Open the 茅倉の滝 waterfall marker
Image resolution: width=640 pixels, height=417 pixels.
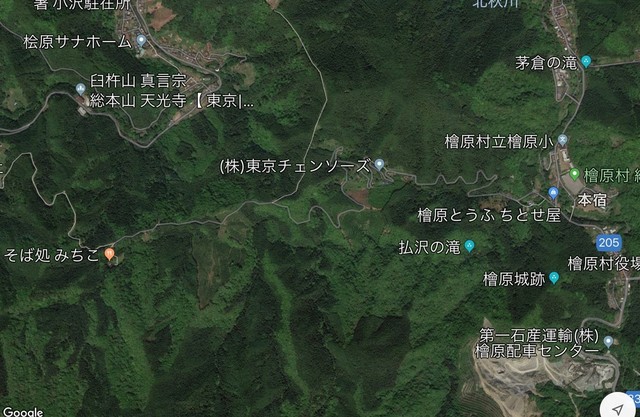(x=586, y=62)
